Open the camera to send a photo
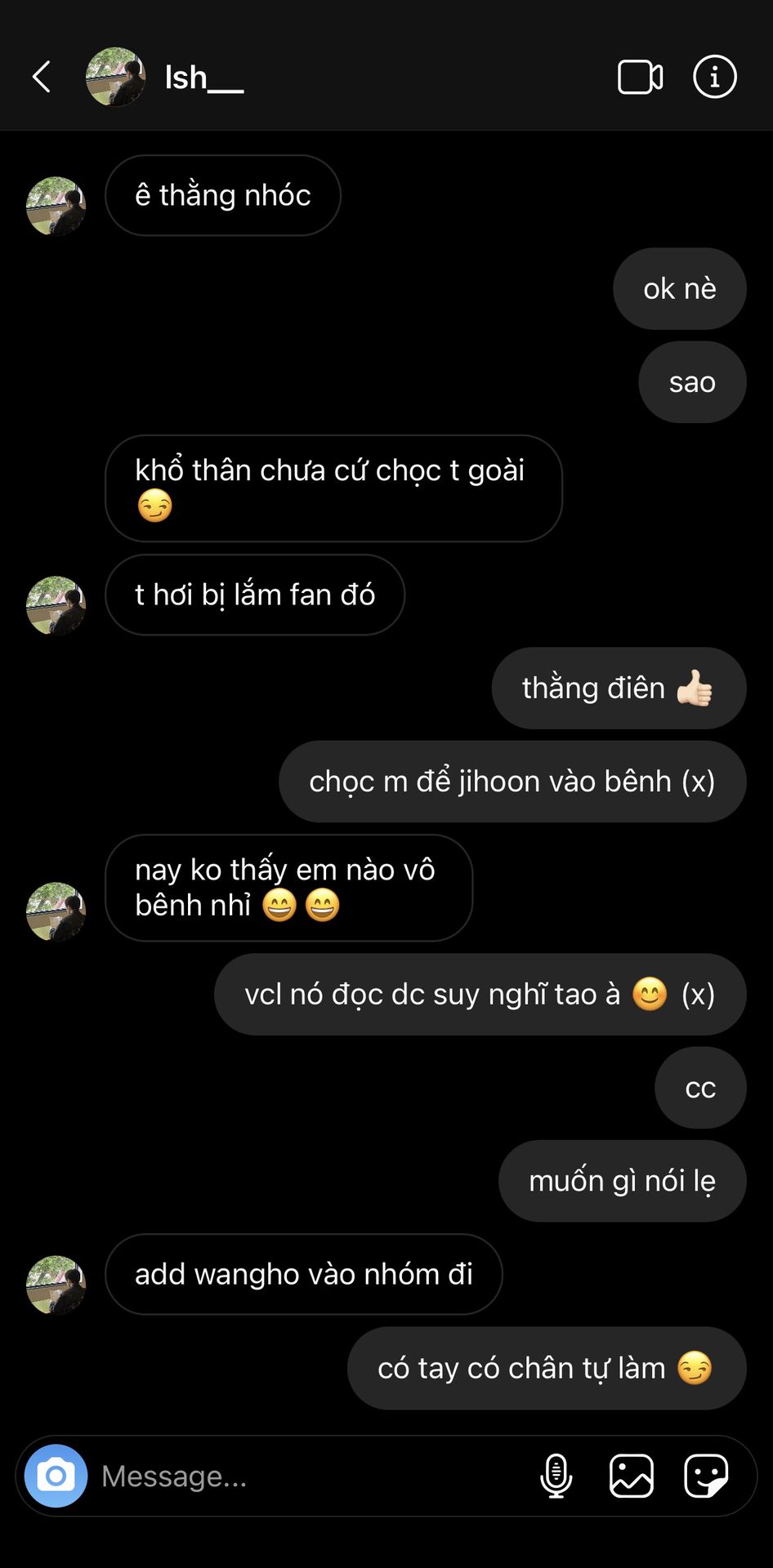This screenshot has height=1568, width=773. 56,1476
